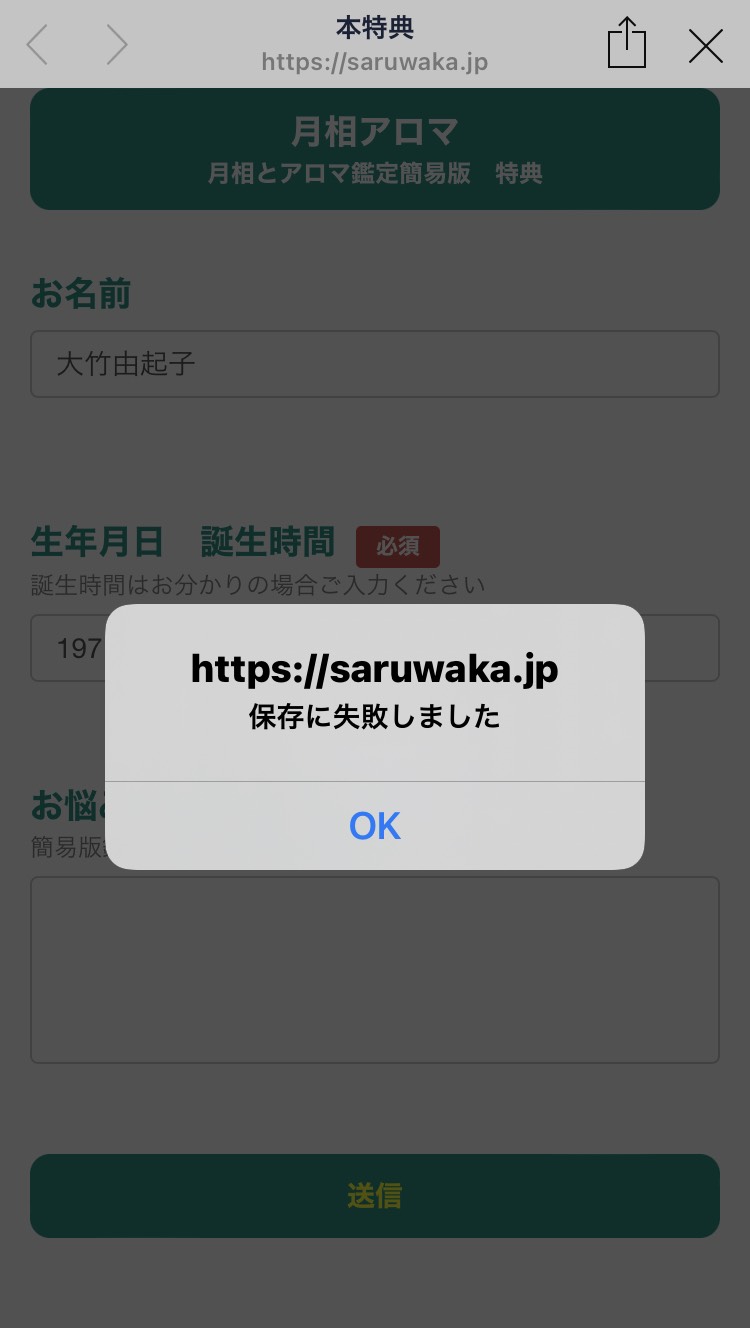Focus the large worries text area
This screenshot has width=750, height=1328.
(375, 970)
